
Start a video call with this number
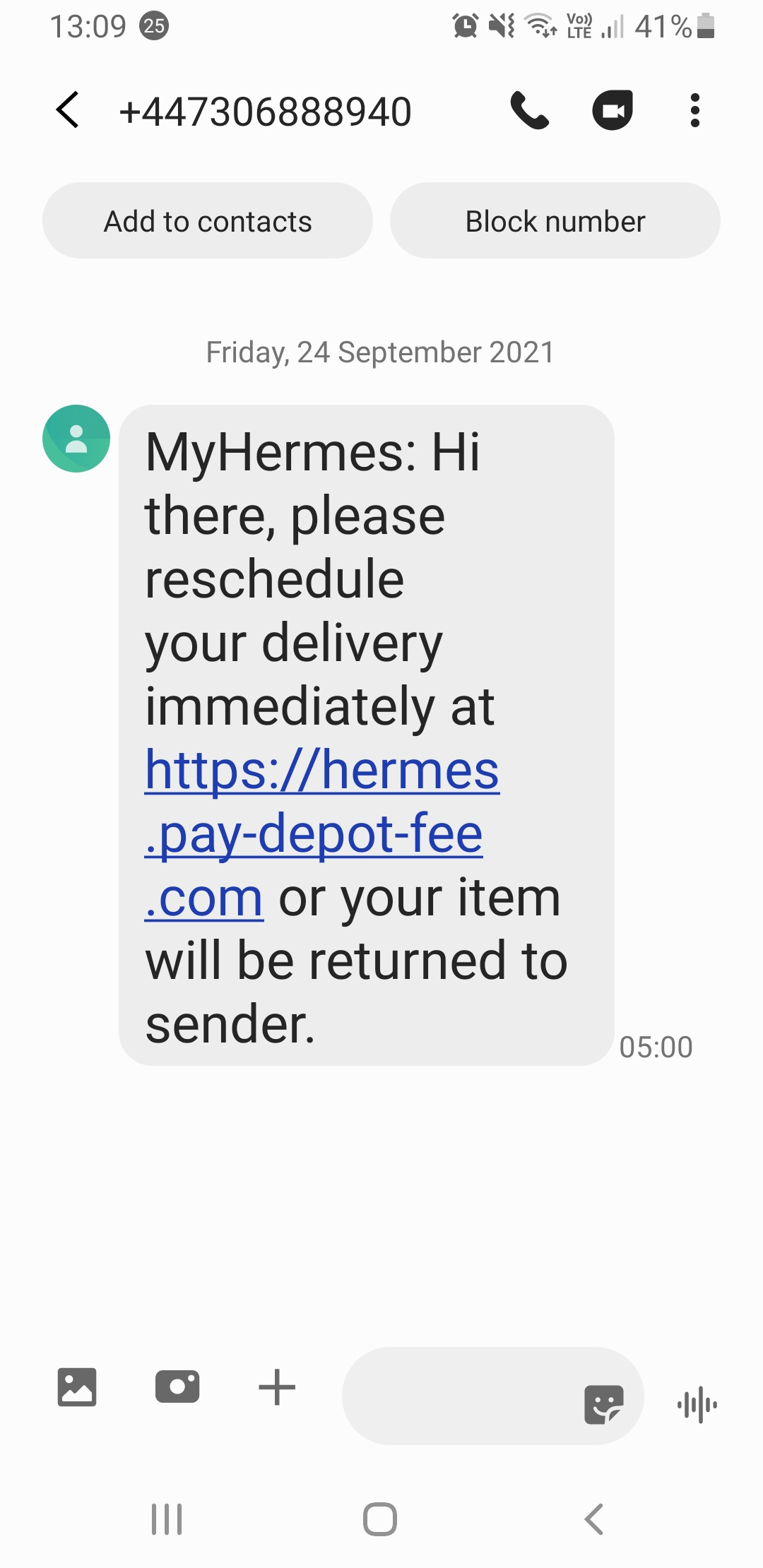click(612, 110)
